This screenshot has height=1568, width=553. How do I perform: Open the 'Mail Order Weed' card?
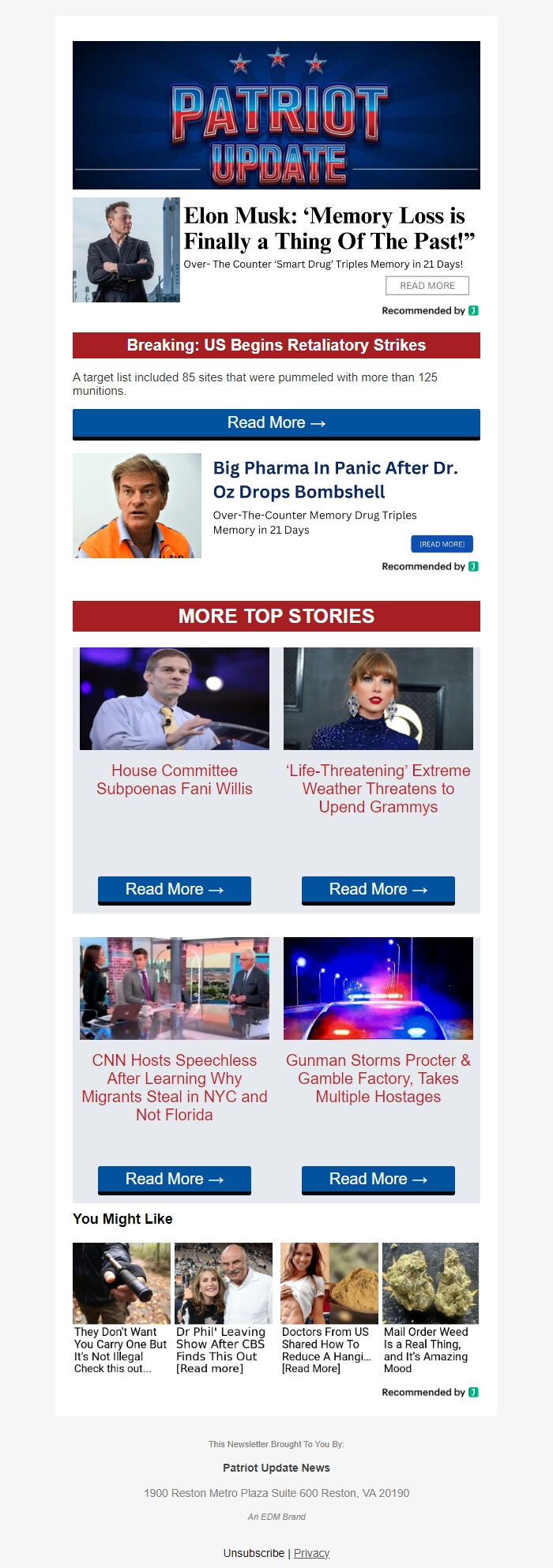[427, 1349]
